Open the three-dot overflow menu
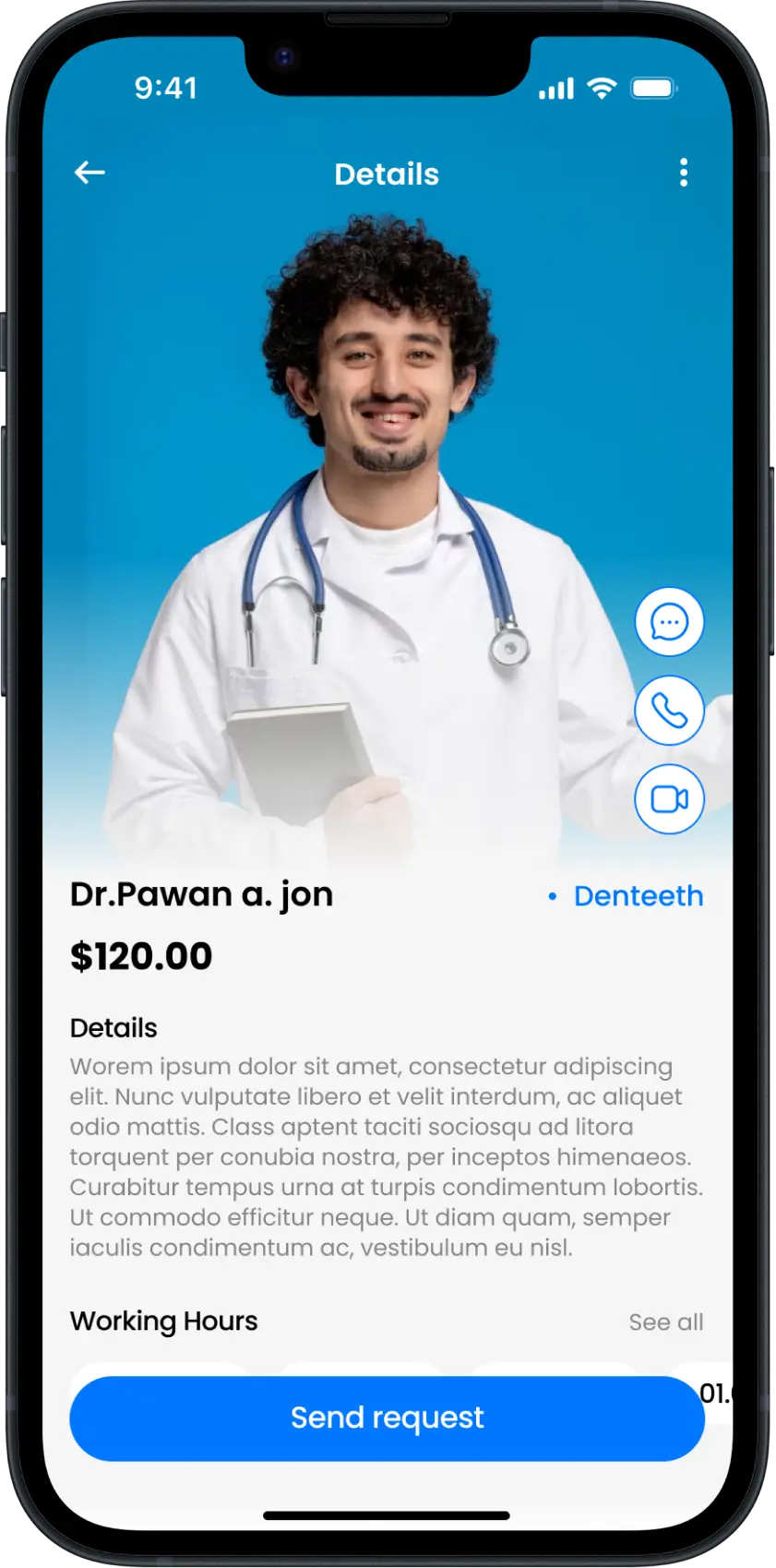776x1568 pixels. coord(684,173)
